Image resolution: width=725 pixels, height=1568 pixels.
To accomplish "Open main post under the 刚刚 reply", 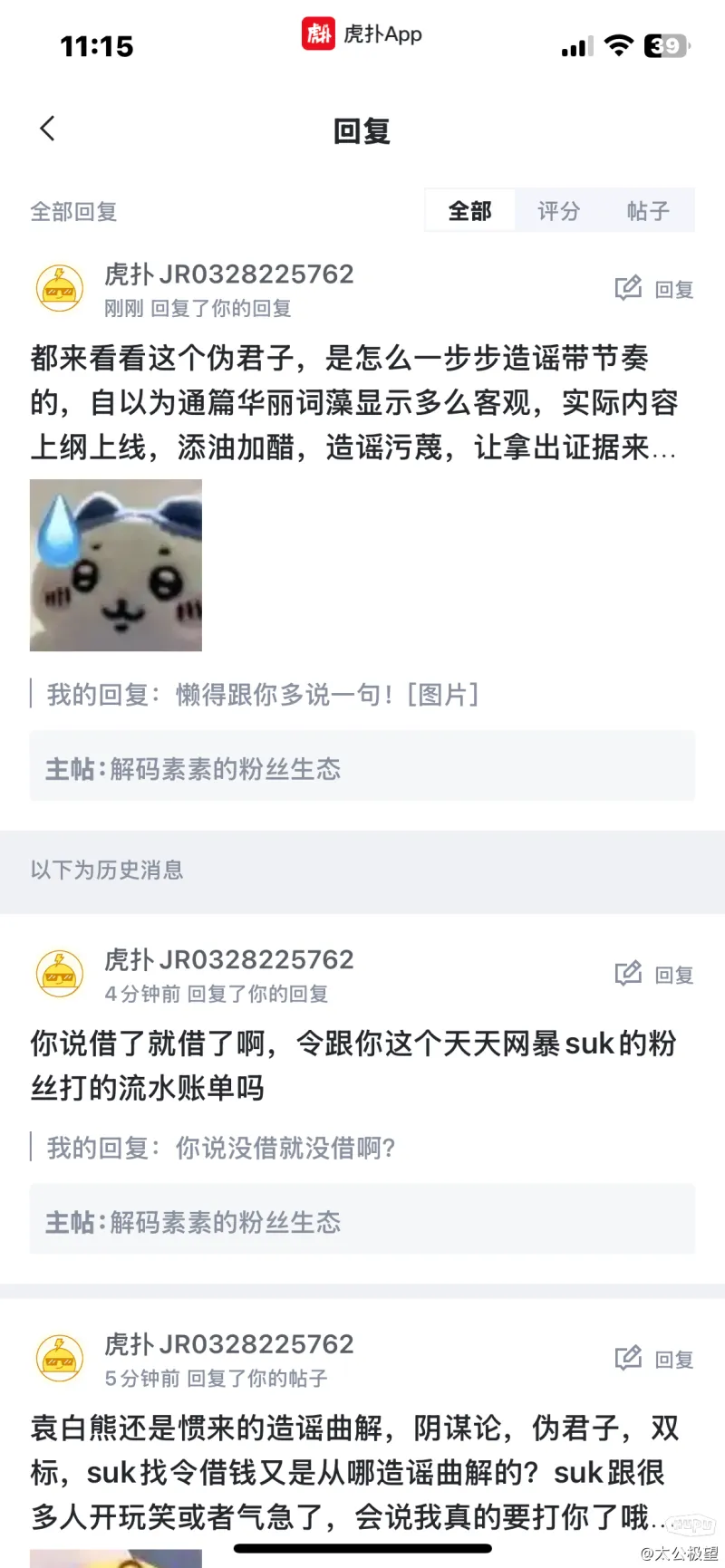I will point(362,769).
